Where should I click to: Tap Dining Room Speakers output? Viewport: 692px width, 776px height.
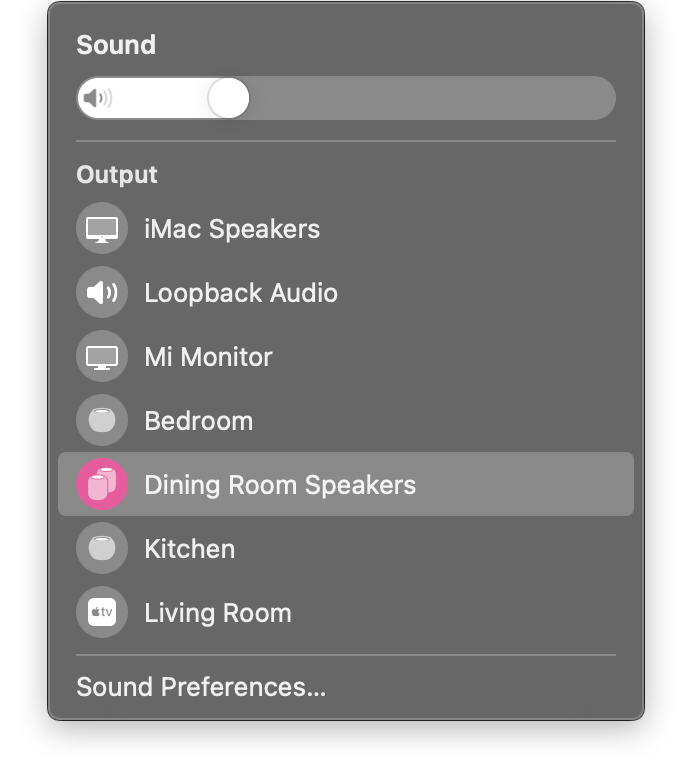(x=280, y=485)
